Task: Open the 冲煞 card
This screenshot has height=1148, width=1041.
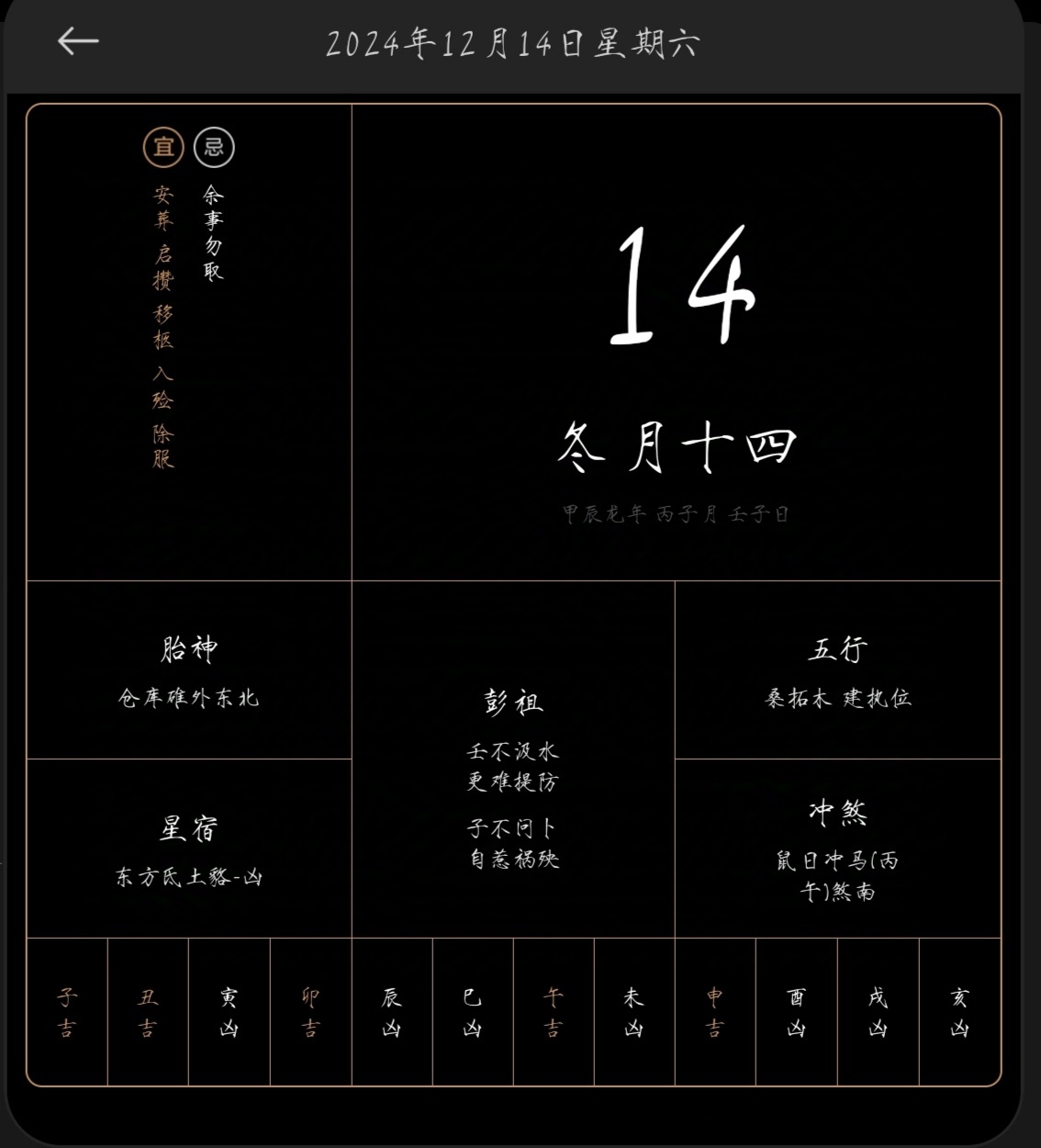Action: click(x=837, y=850)
